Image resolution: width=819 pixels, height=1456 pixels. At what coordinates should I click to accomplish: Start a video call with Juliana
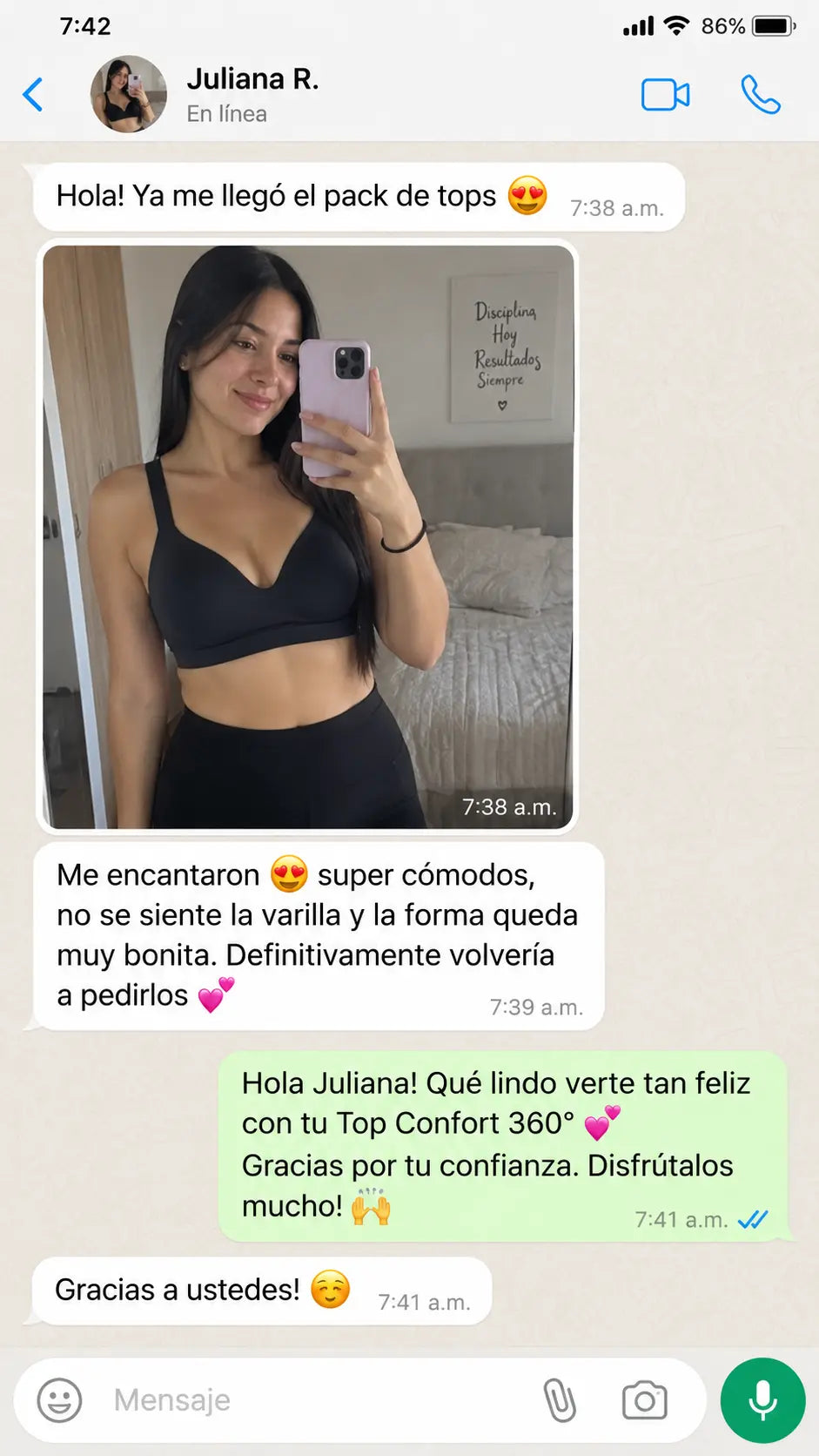(666, 95)
